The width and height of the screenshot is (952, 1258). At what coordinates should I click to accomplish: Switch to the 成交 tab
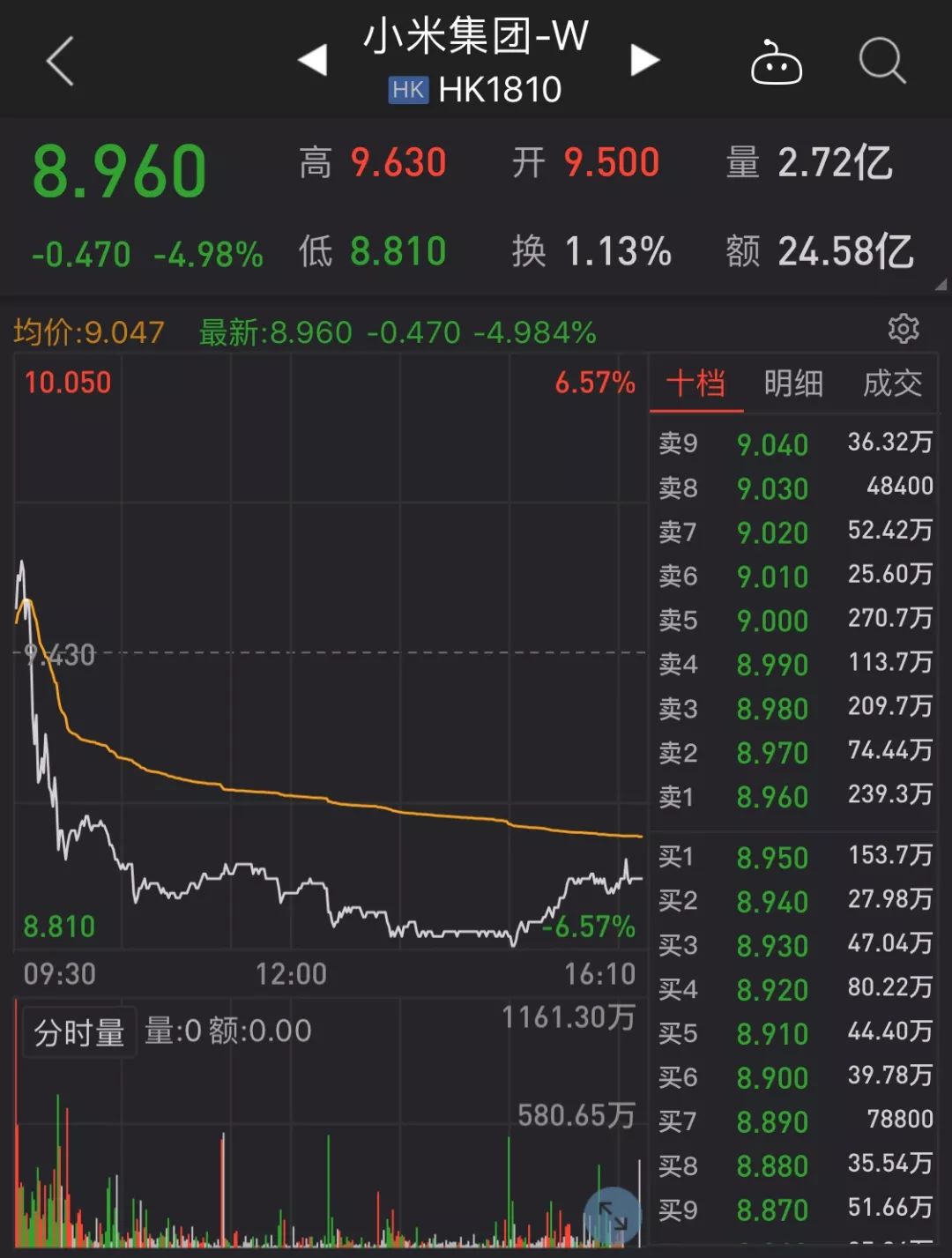(892, 384)
